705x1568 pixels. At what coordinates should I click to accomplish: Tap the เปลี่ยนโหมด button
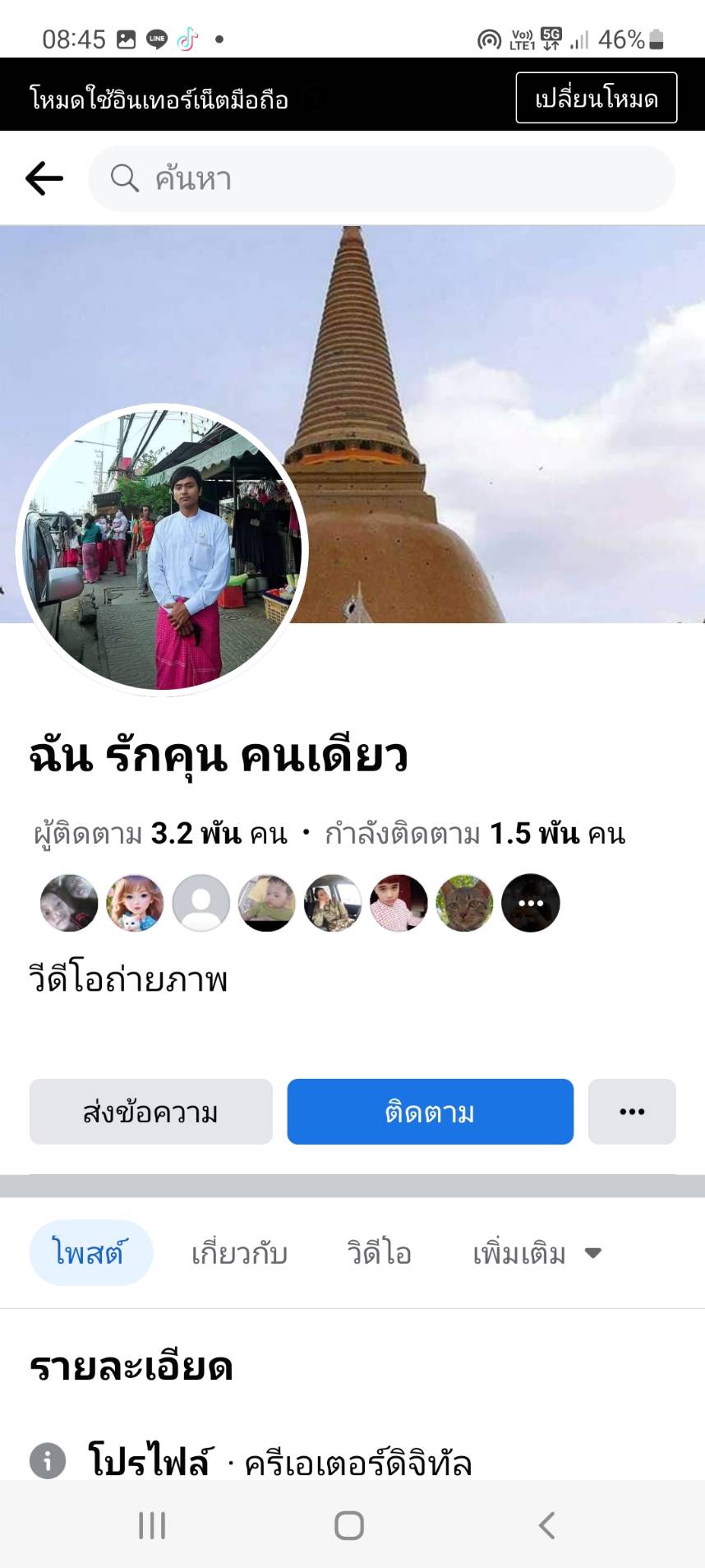click(x=596, y=98)
